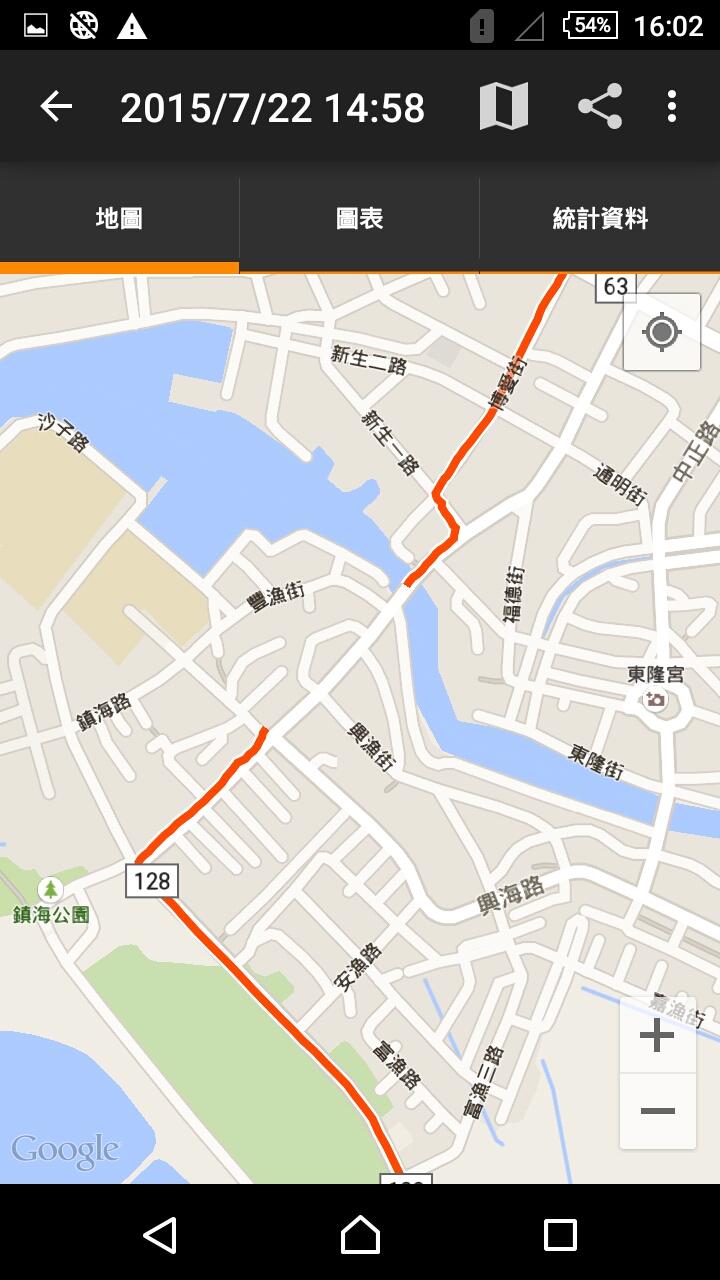Select the 地圖 tab
The image size is (720, 1280).
tap(119, 219)
